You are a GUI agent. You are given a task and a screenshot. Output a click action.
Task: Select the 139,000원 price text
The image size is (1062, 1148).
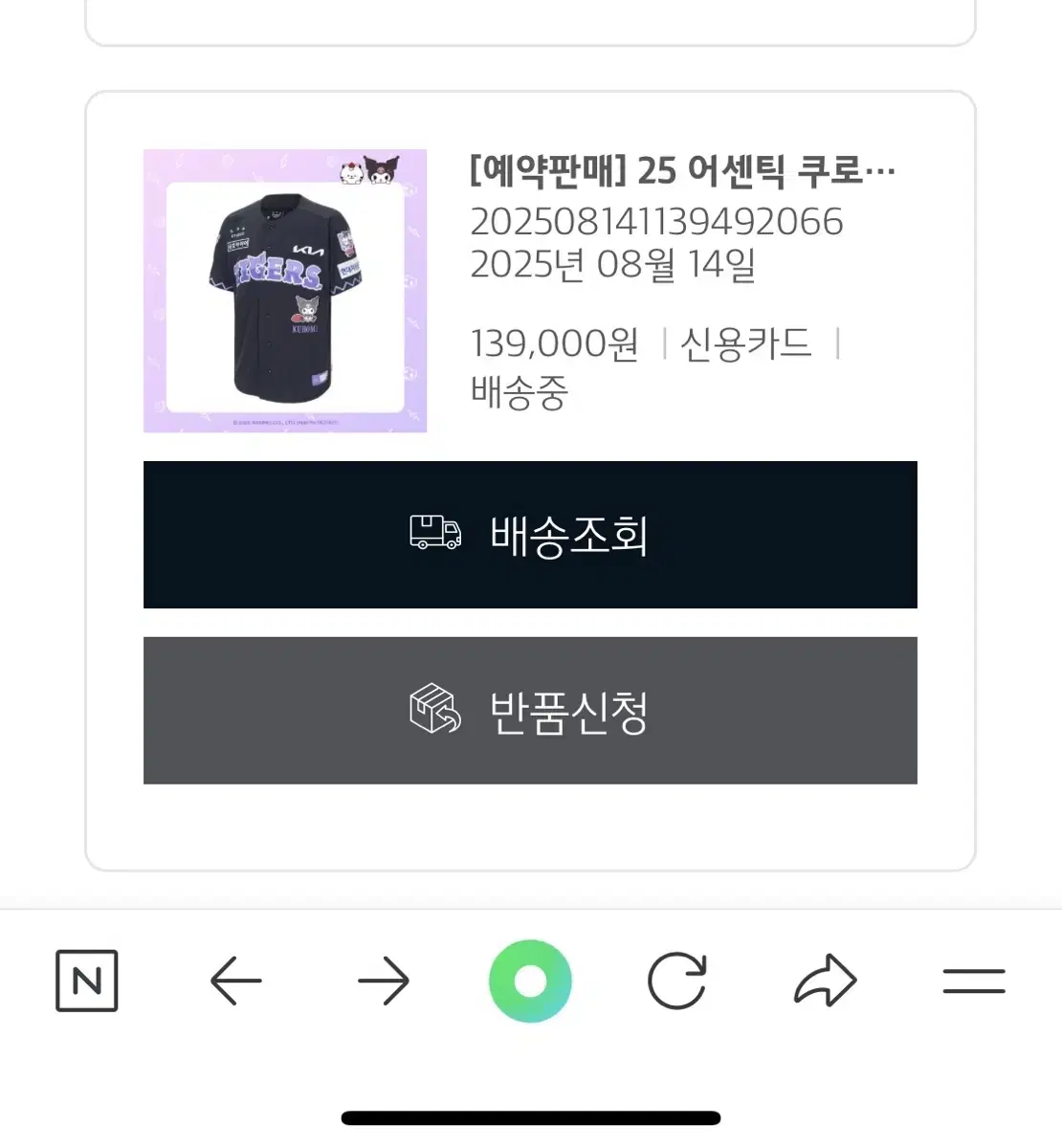pos(553,342)
